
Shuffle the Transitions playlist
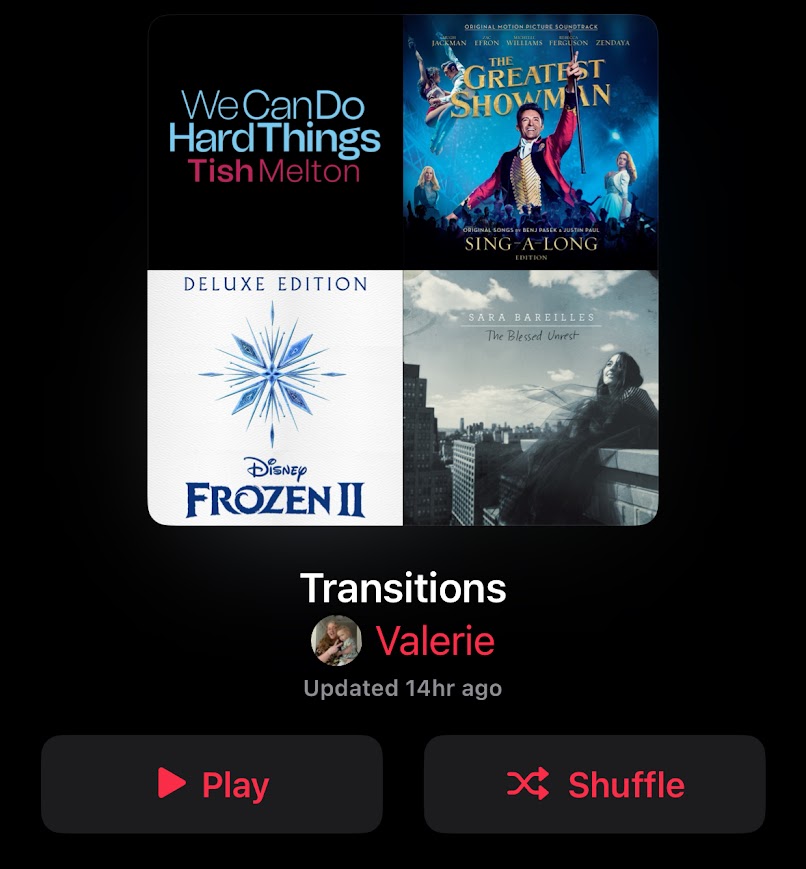click(595, 784)
